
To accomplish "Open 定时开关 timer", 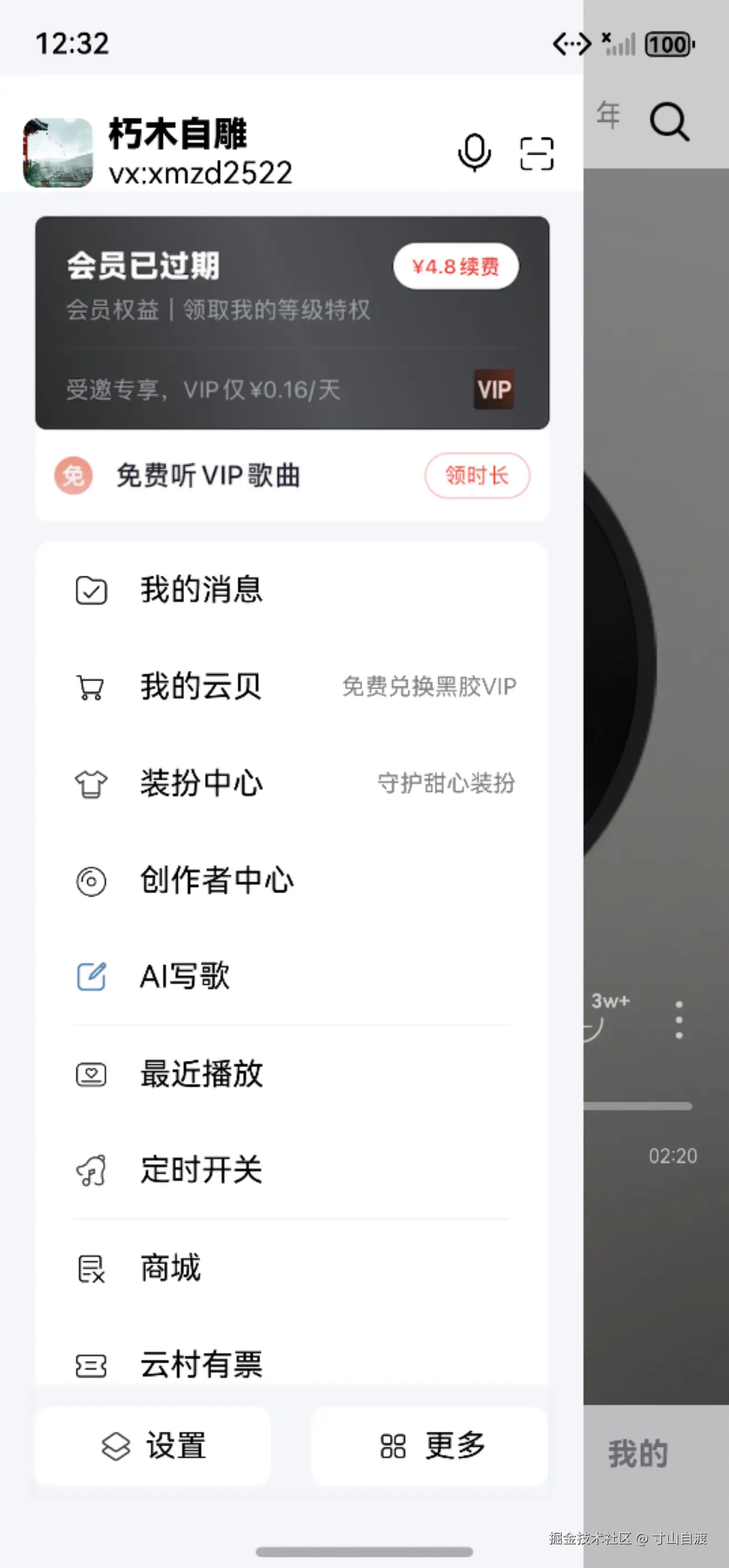I will 201,1170.
